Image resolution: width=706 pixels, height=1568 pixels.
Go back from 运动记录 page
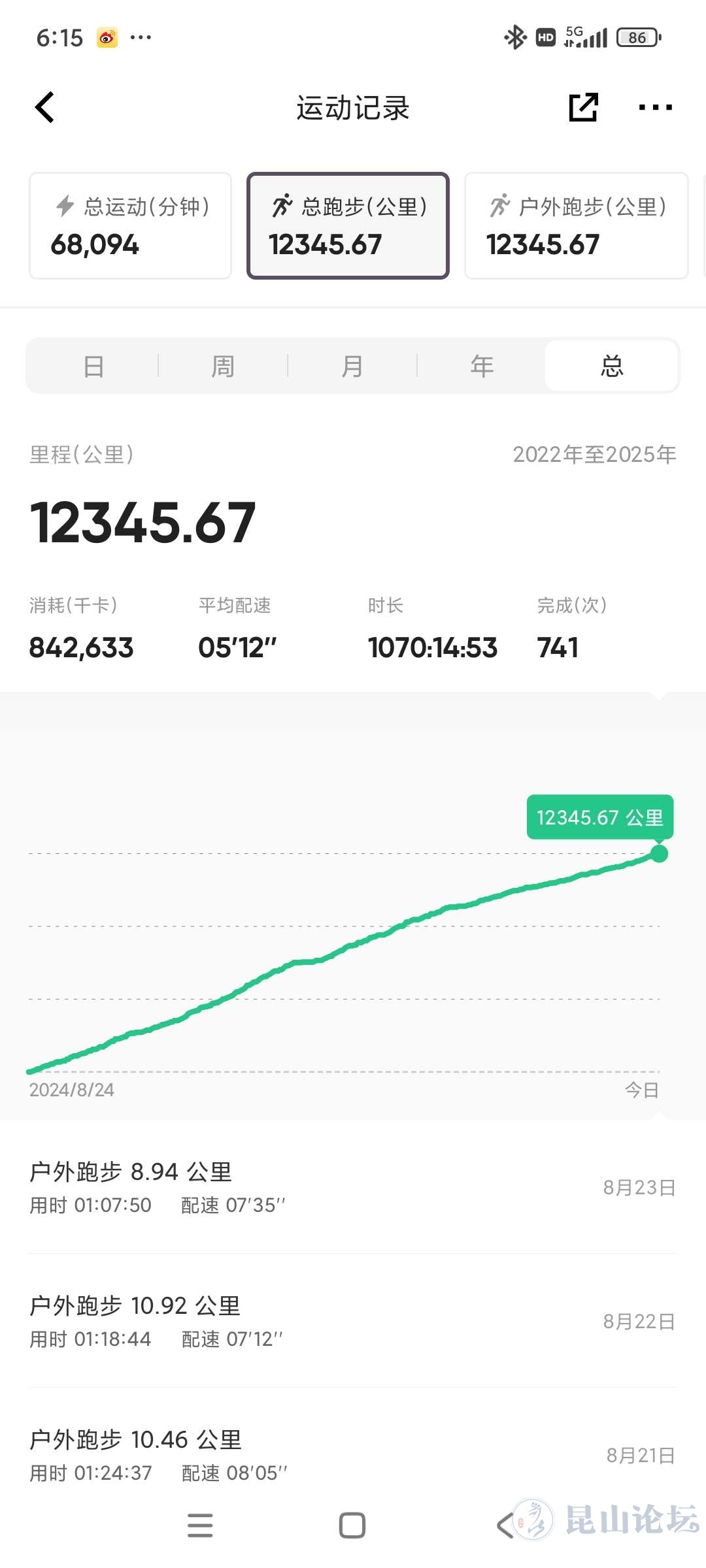pos(44,108)
